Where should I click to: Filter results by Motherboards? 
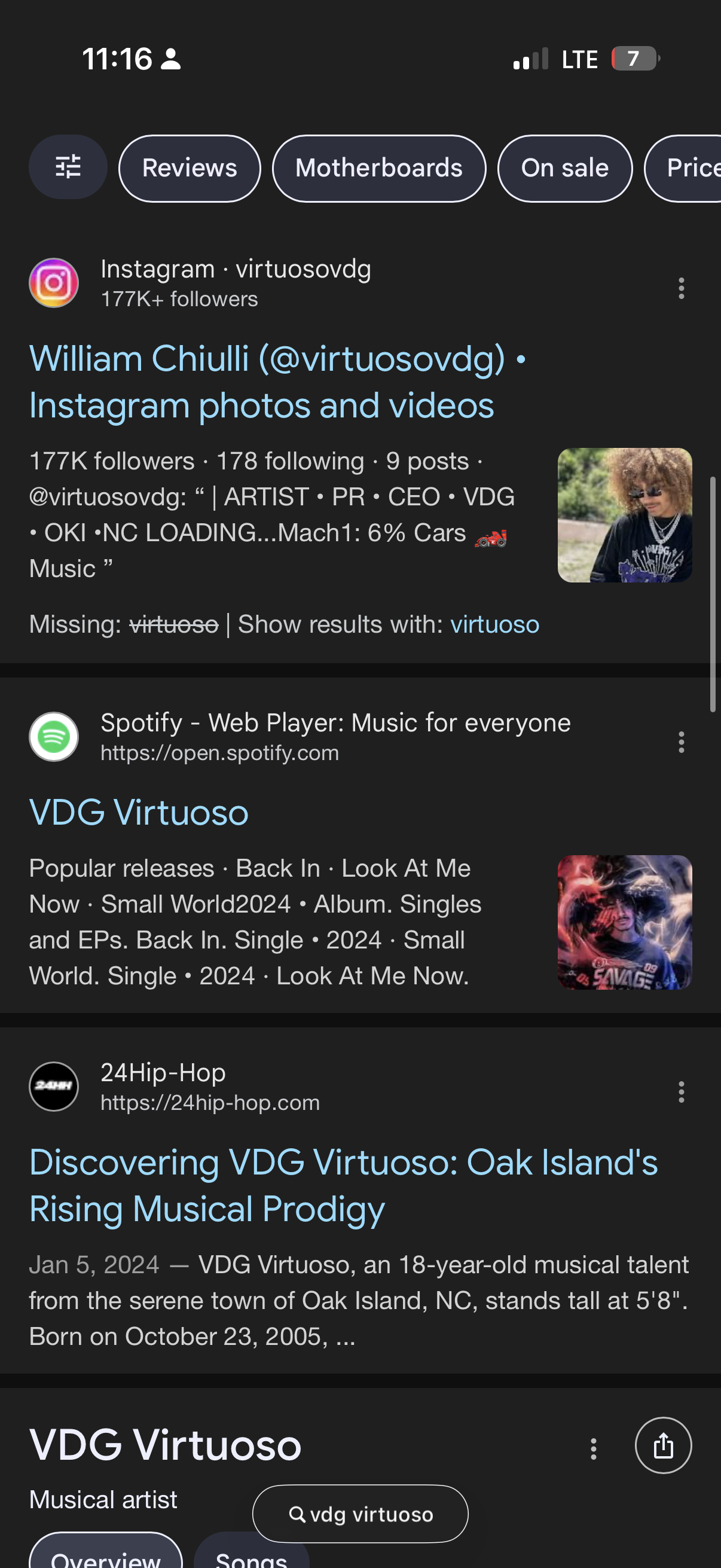tap(378, 168)
